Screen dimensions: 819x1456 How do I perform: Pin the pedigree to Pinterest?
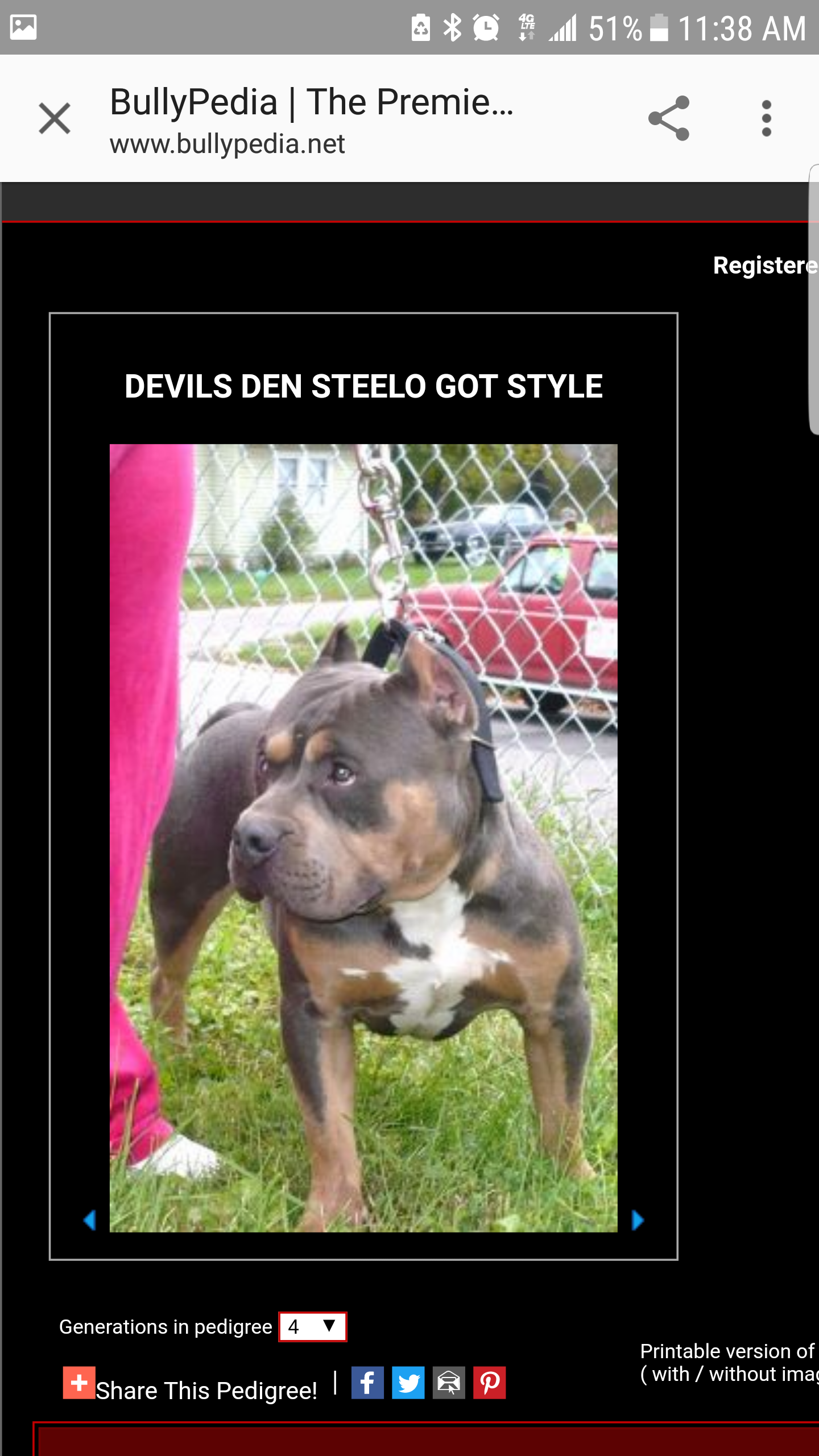click(490, 1383)
